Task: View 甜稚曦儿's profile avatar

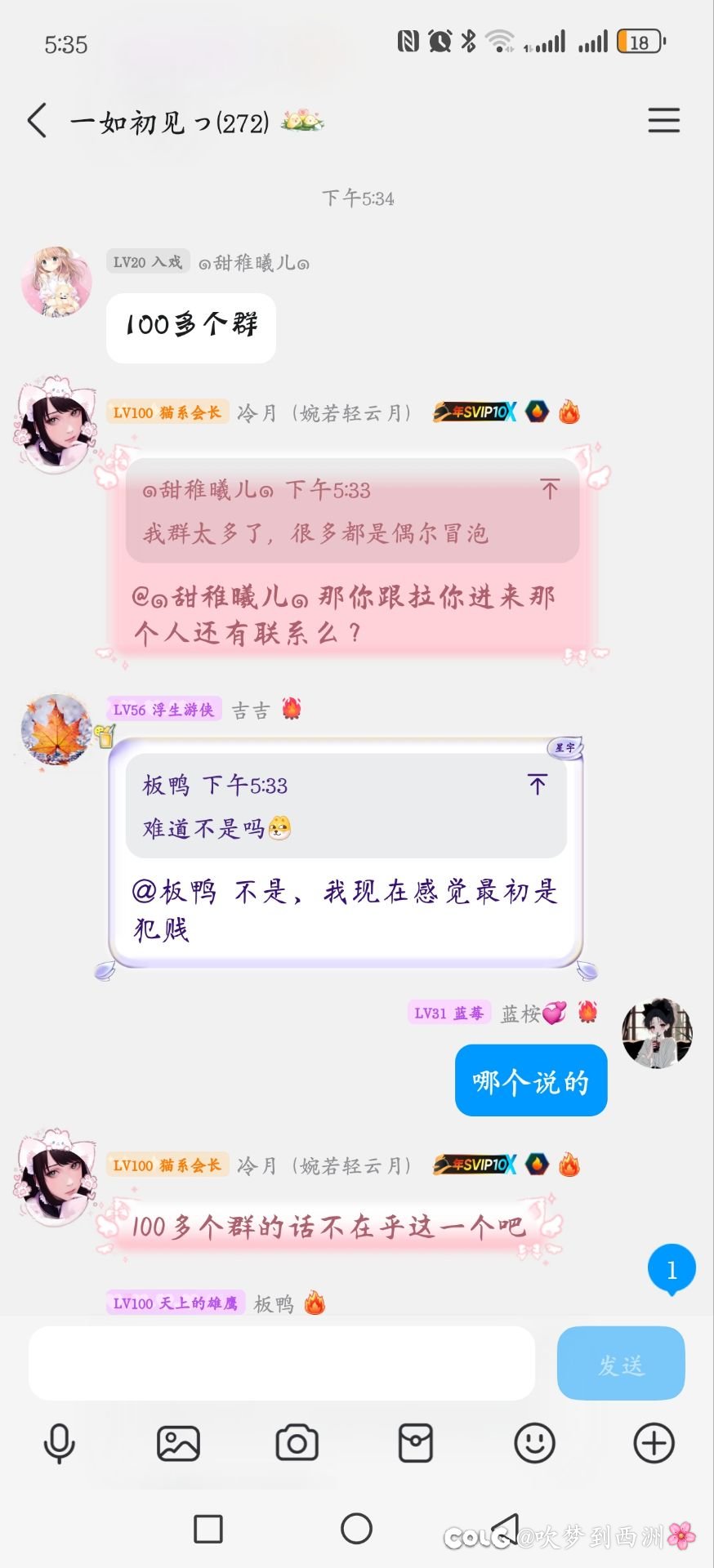Action: 56,282
